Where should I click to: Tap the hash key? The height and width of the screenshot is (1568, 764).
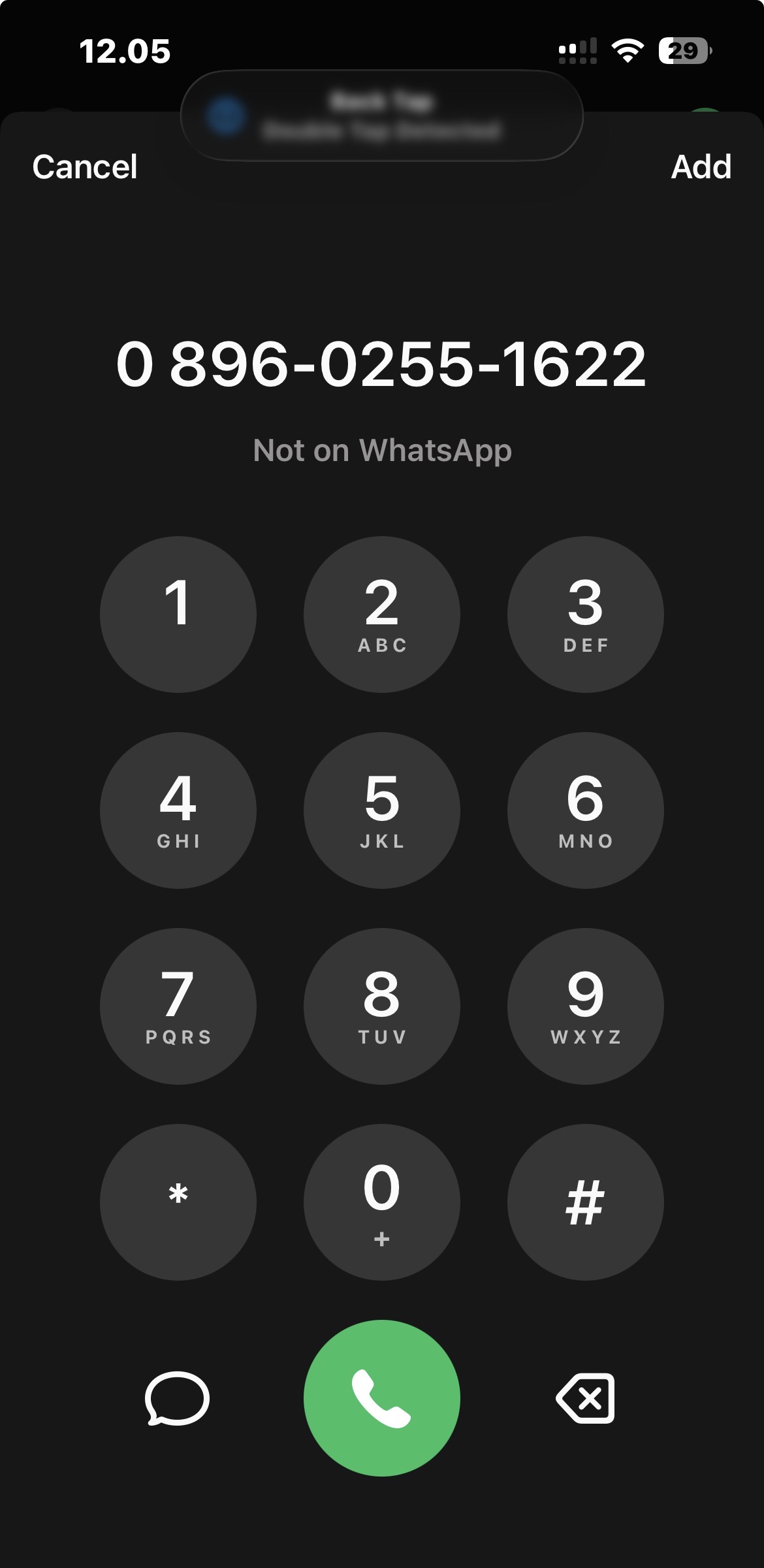tap(585, 1202)
